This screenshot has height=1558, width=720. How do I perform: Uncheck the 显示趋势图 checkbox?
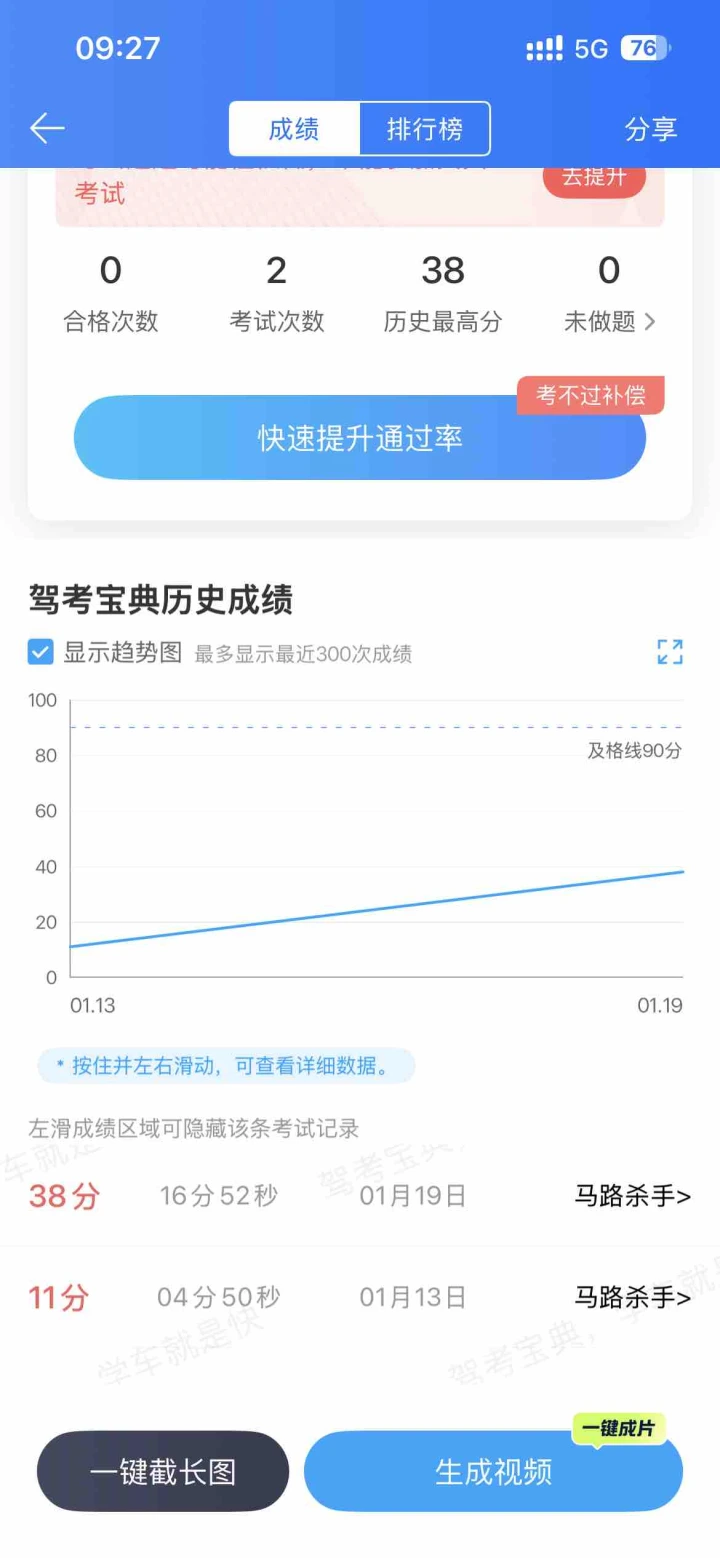click(x=41, y=653)
